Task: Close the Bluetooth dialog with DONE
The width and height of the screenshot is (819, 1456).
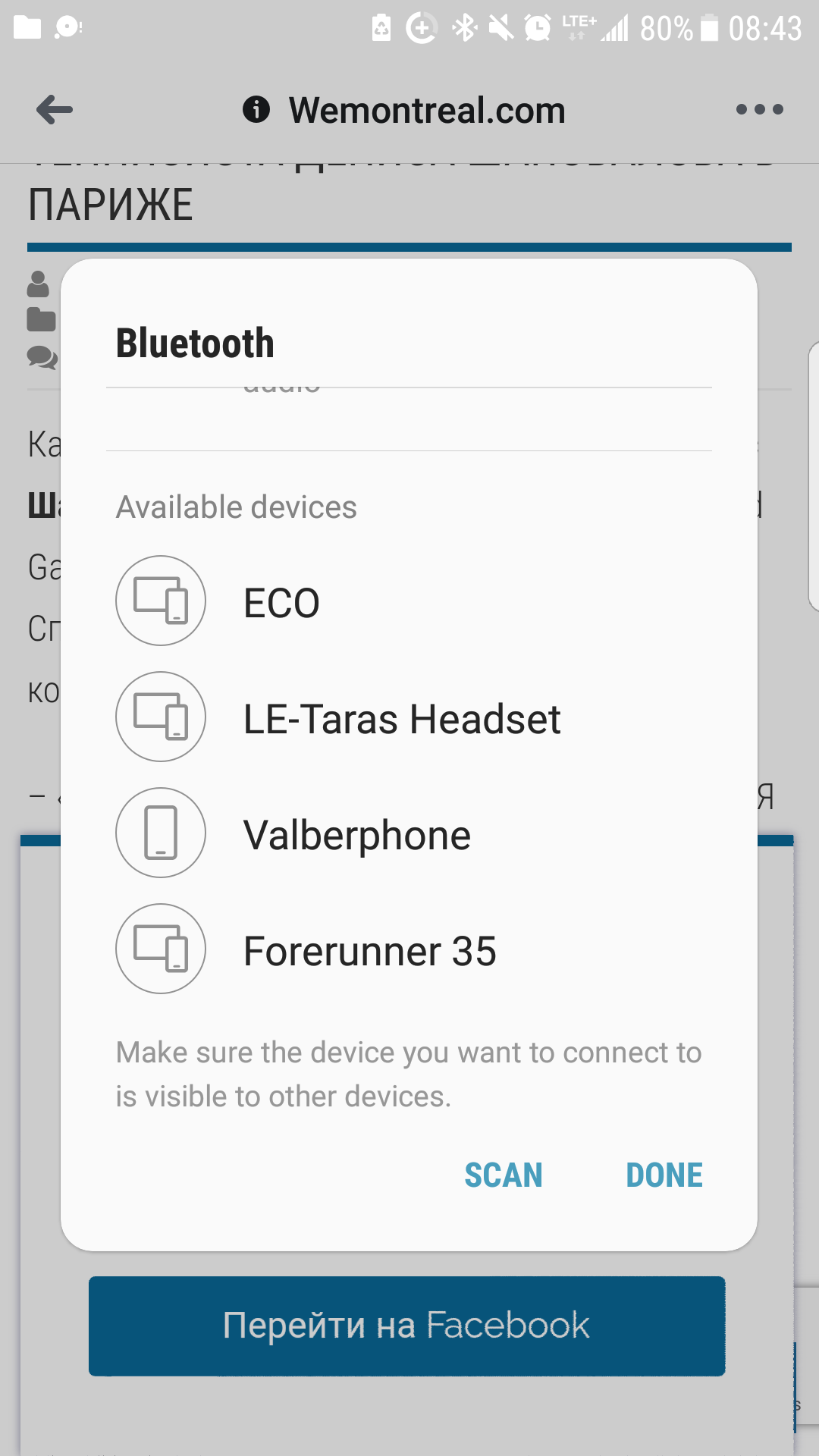Action: click(664, 1175)
